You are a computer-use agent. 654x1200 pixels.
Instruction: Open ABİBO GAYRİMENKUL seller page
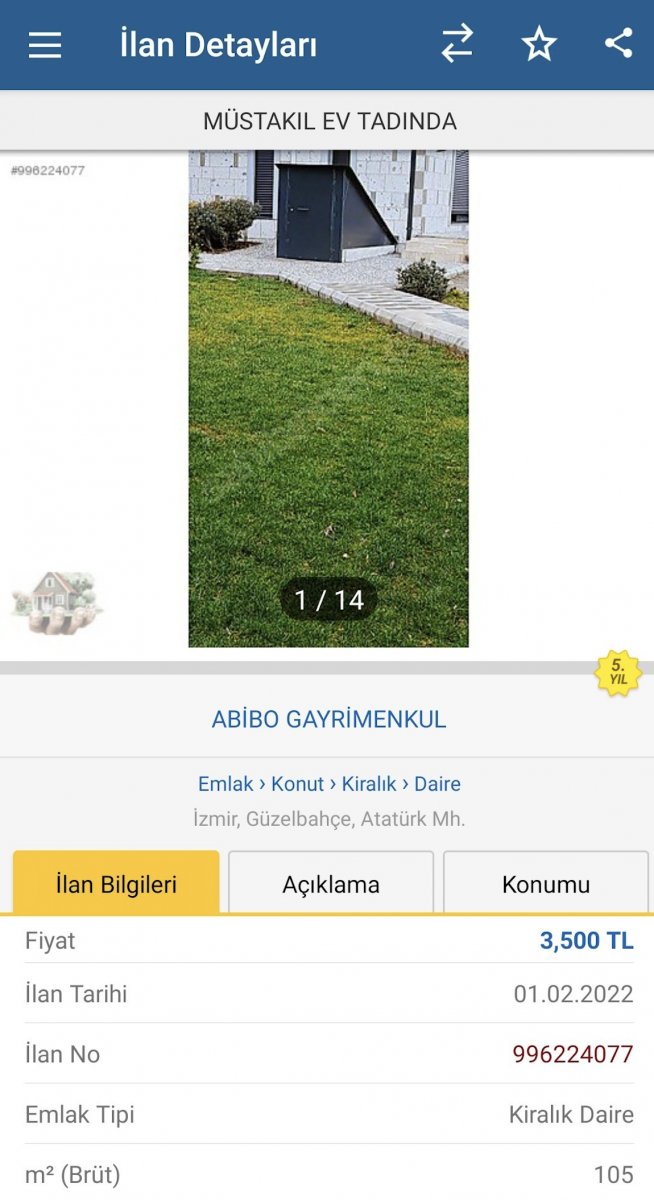click(328, 719)
